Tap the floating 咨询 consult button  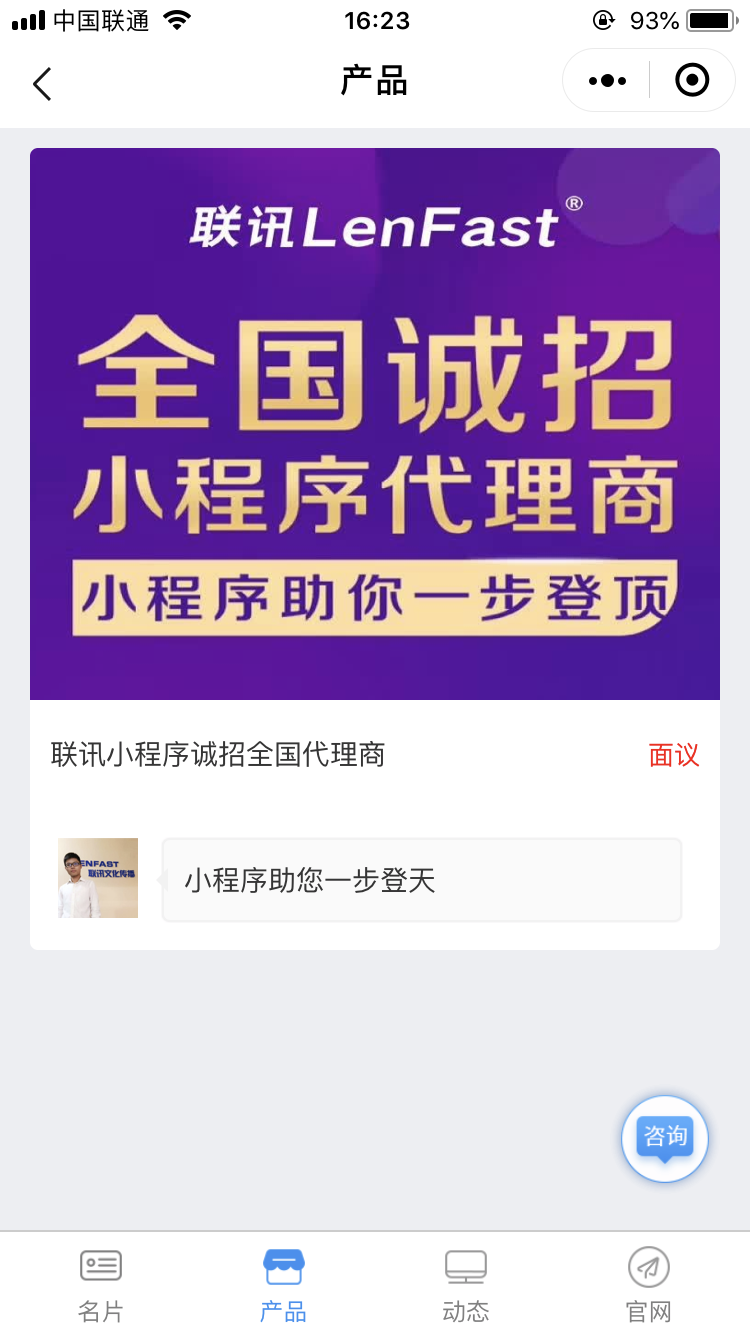(x=665, y=1139)
